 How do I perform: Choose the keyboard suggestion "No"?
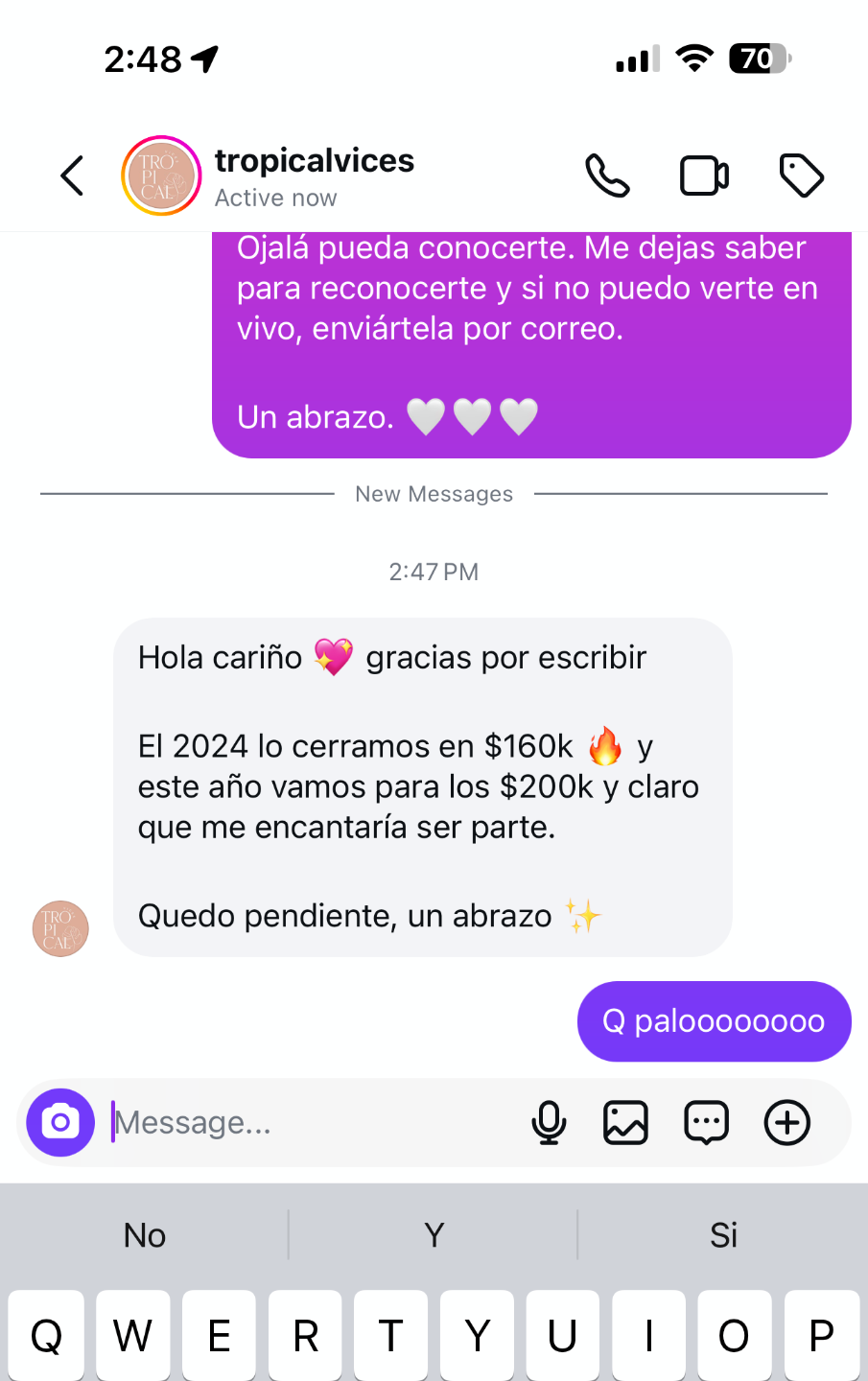pos(145,1235)
